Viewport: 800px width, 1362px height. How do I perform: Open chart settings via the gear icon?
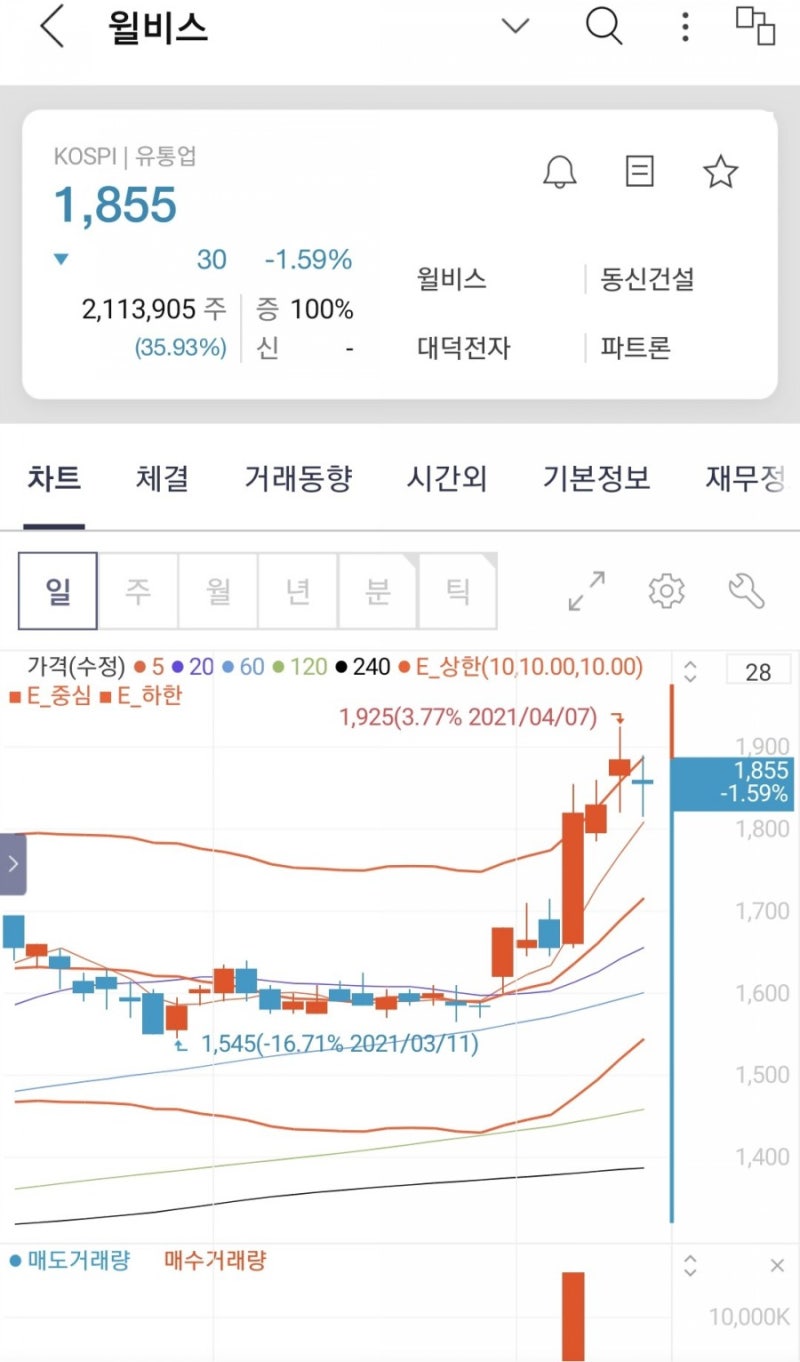[667, 590]
